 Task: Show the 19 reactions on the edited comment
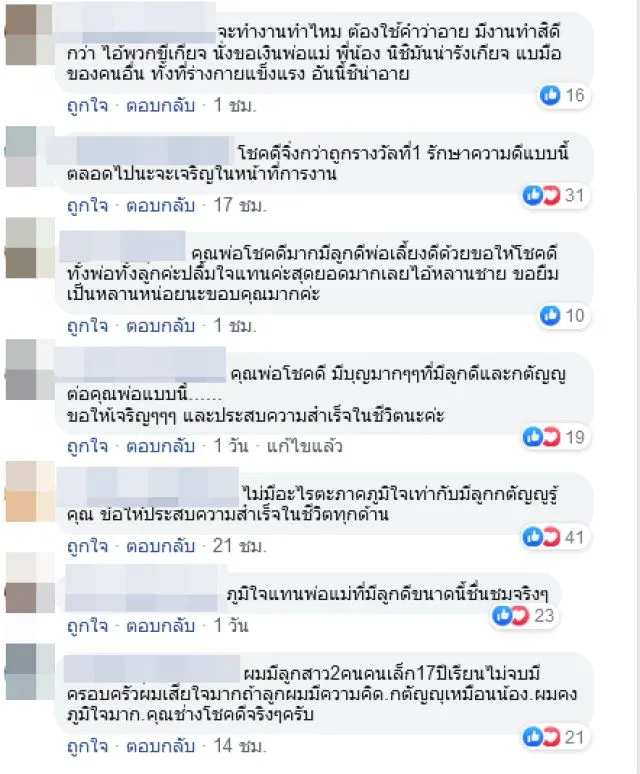(x=555, y=436)
